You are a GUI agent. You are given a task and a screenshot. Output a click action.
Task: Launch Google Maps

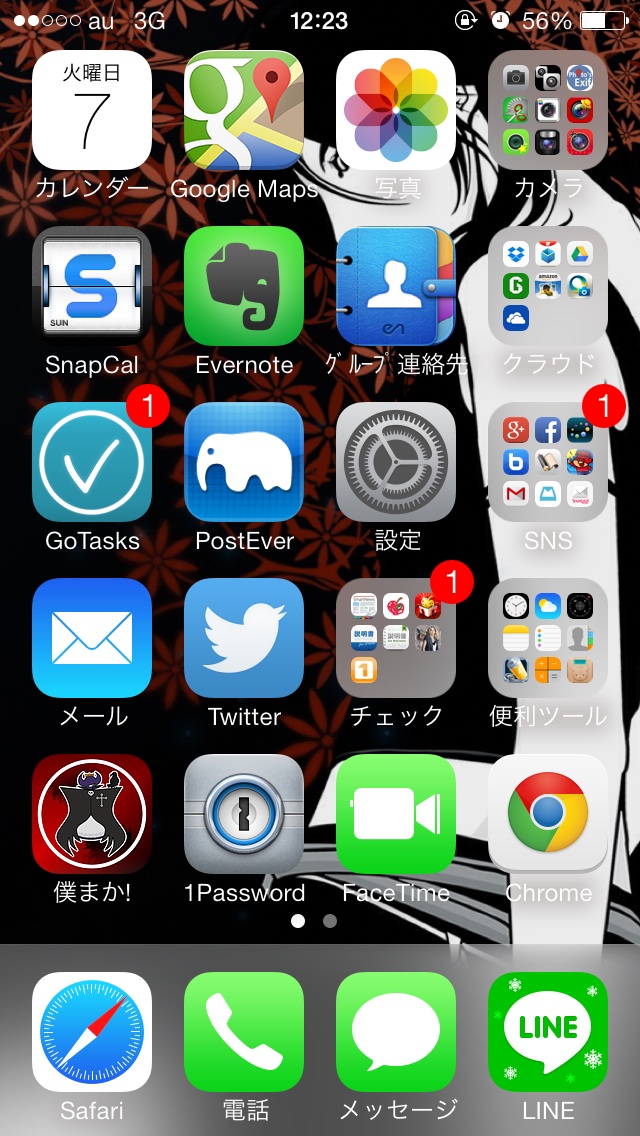tap(244, 110)
